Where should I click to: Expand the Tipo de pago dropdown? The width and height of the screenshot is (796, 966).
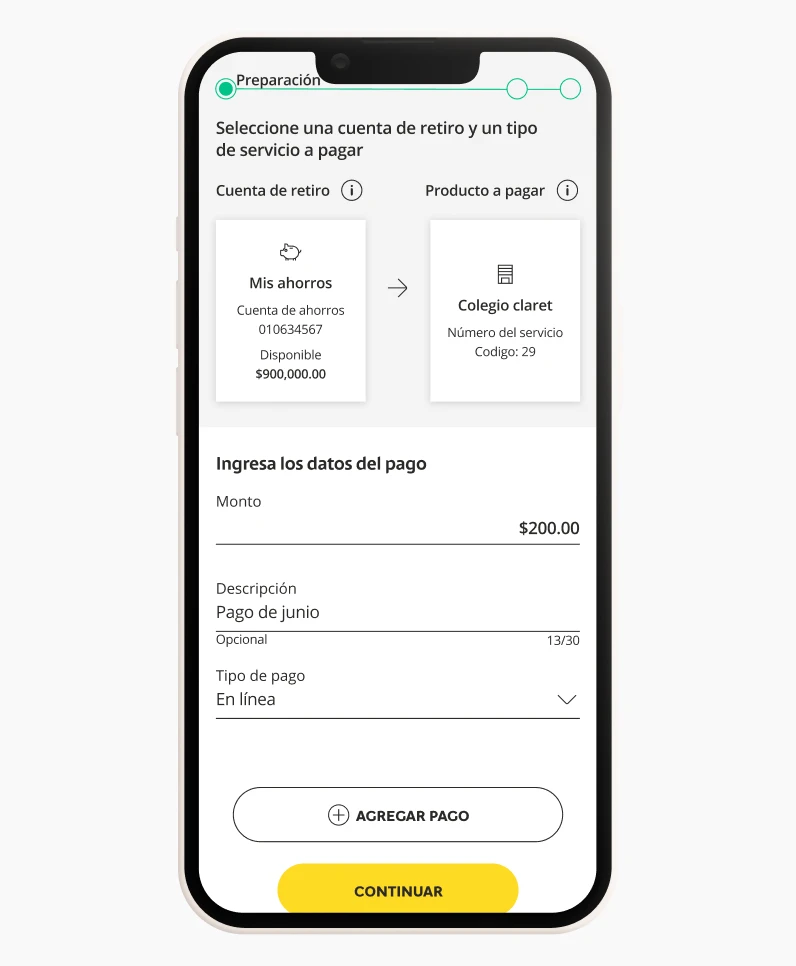coord(398,699)
